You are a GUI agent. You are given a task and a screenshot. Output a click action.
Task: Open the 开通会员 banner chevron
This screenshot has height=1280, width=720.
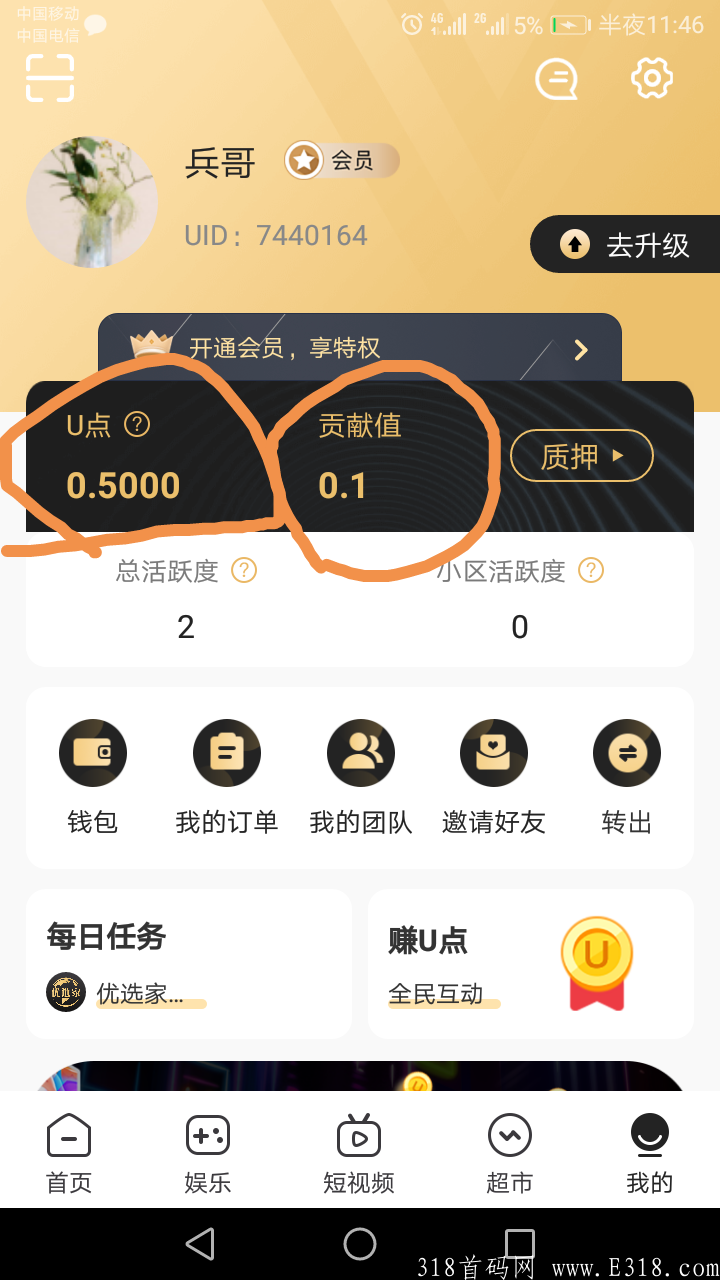point(581,350)
